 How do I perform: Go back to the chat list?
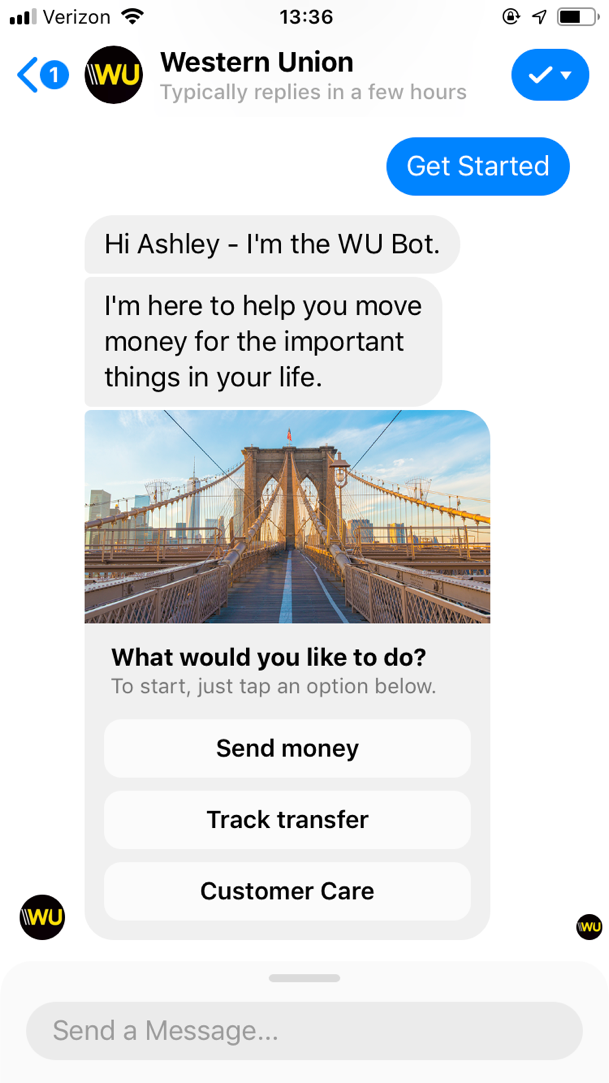pos(38,75)
